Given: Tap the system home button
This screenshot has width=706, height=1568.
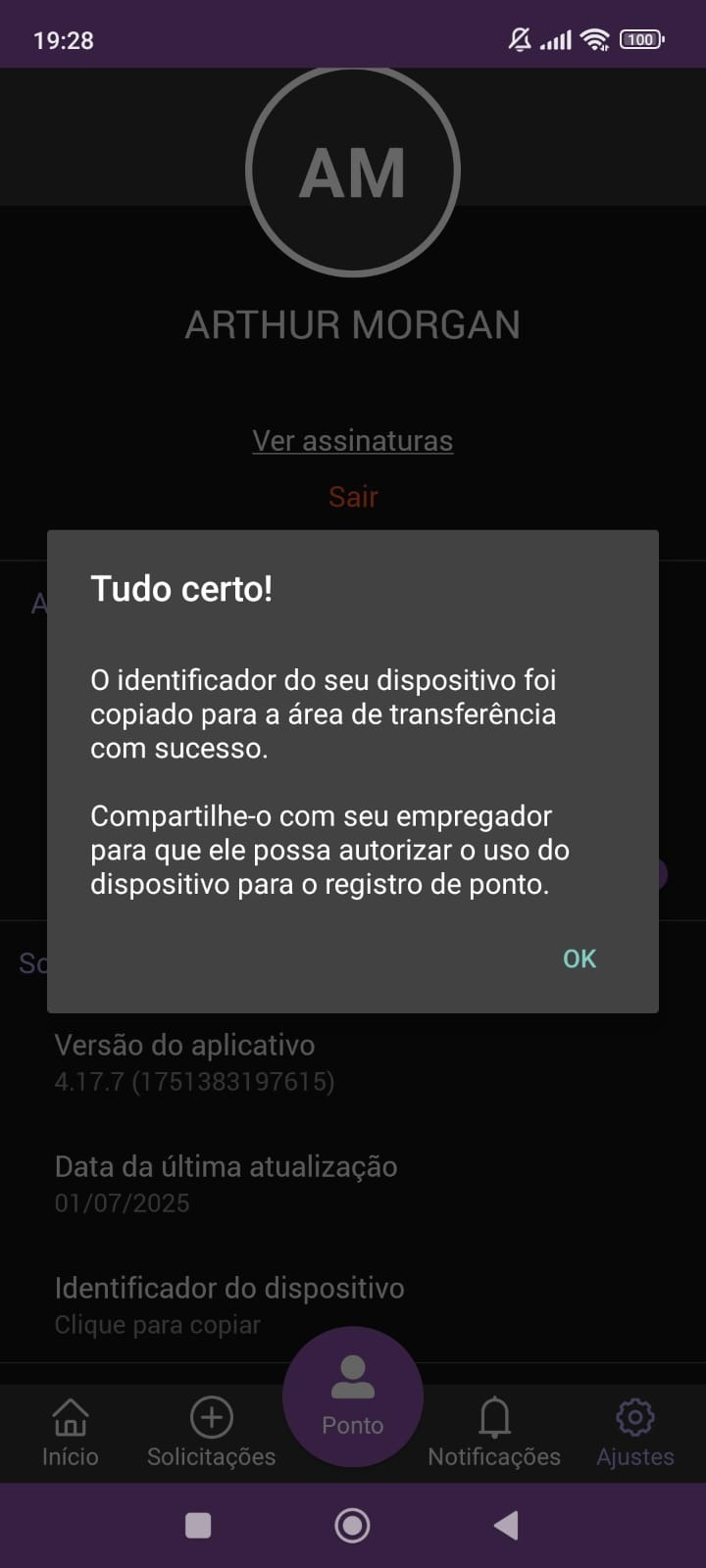Looking at the screenshot, I should [353, 1525].
